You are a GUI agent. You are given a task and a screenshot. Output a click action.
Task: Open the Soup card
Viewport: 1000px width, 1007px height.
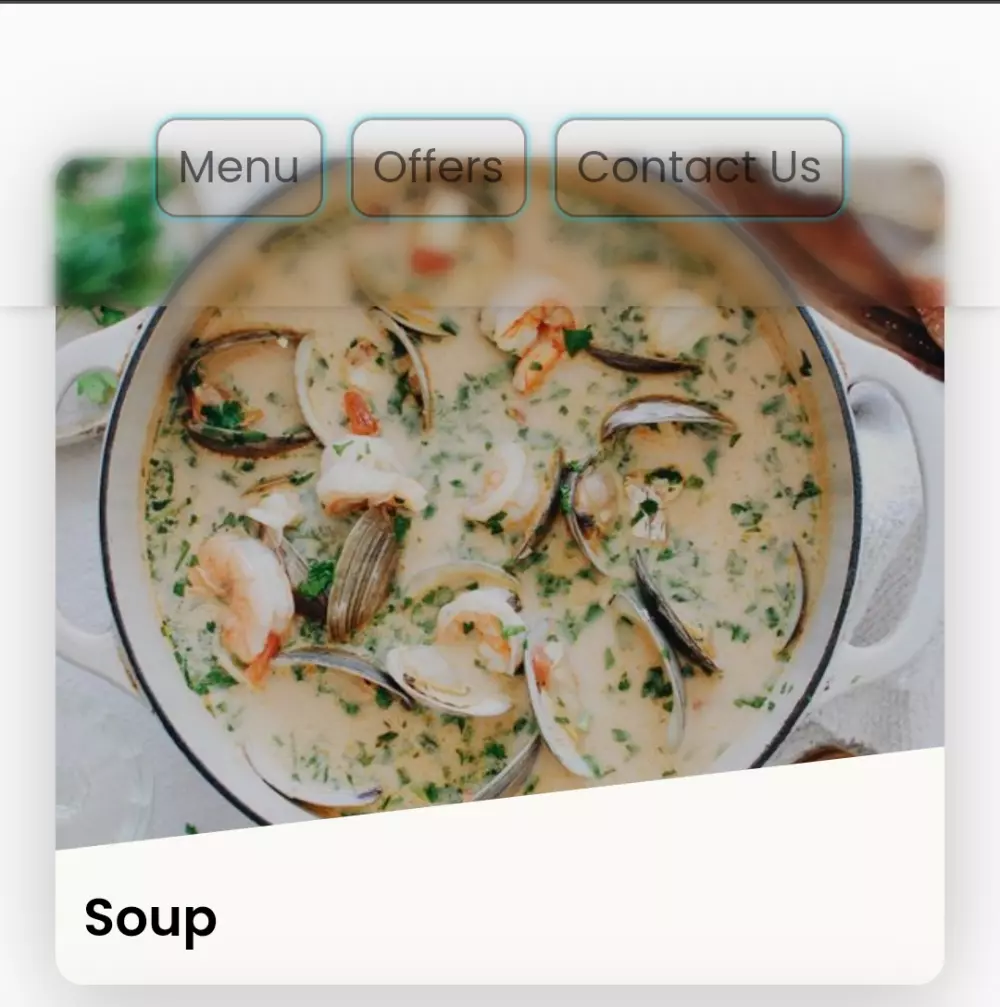point(498,600)
